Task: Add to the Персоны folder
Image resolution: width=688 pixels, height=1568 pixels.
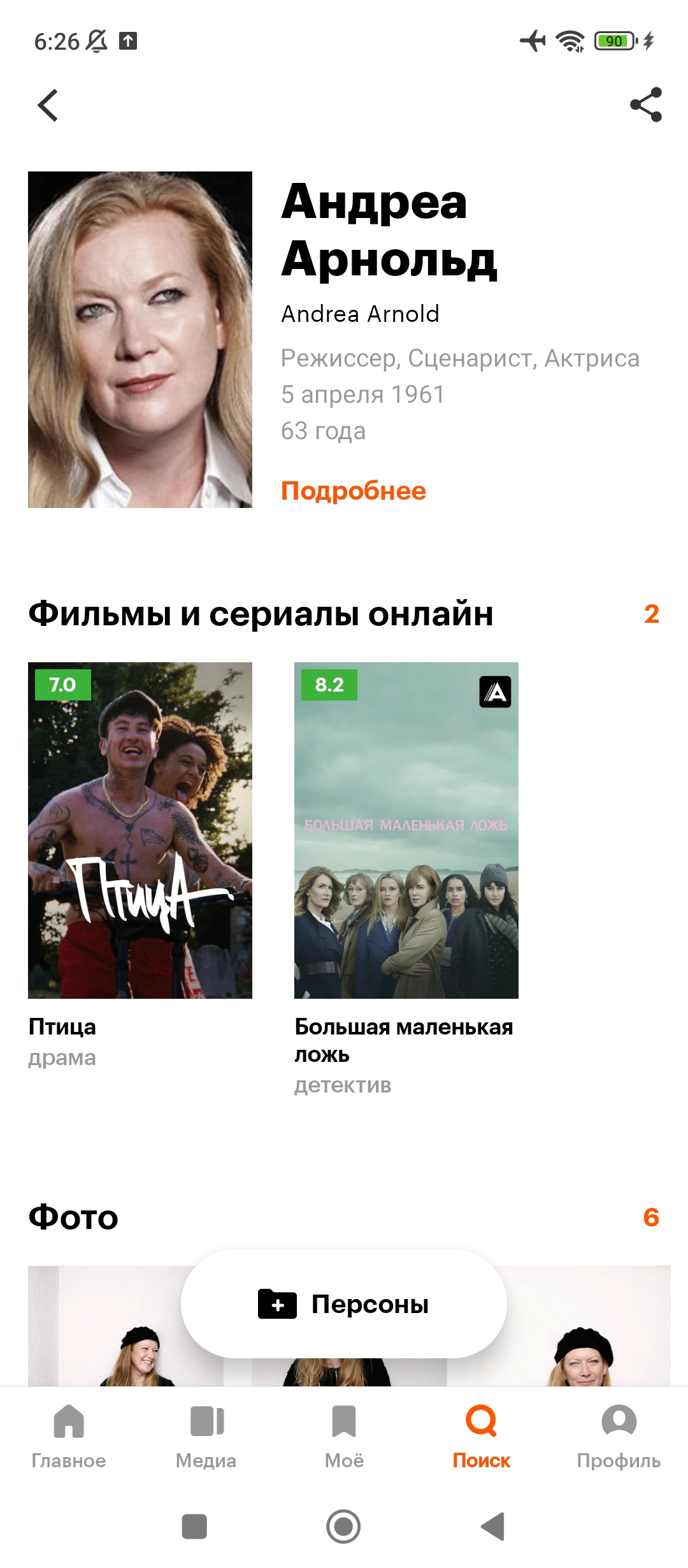Action: [x=344, y=1304]
